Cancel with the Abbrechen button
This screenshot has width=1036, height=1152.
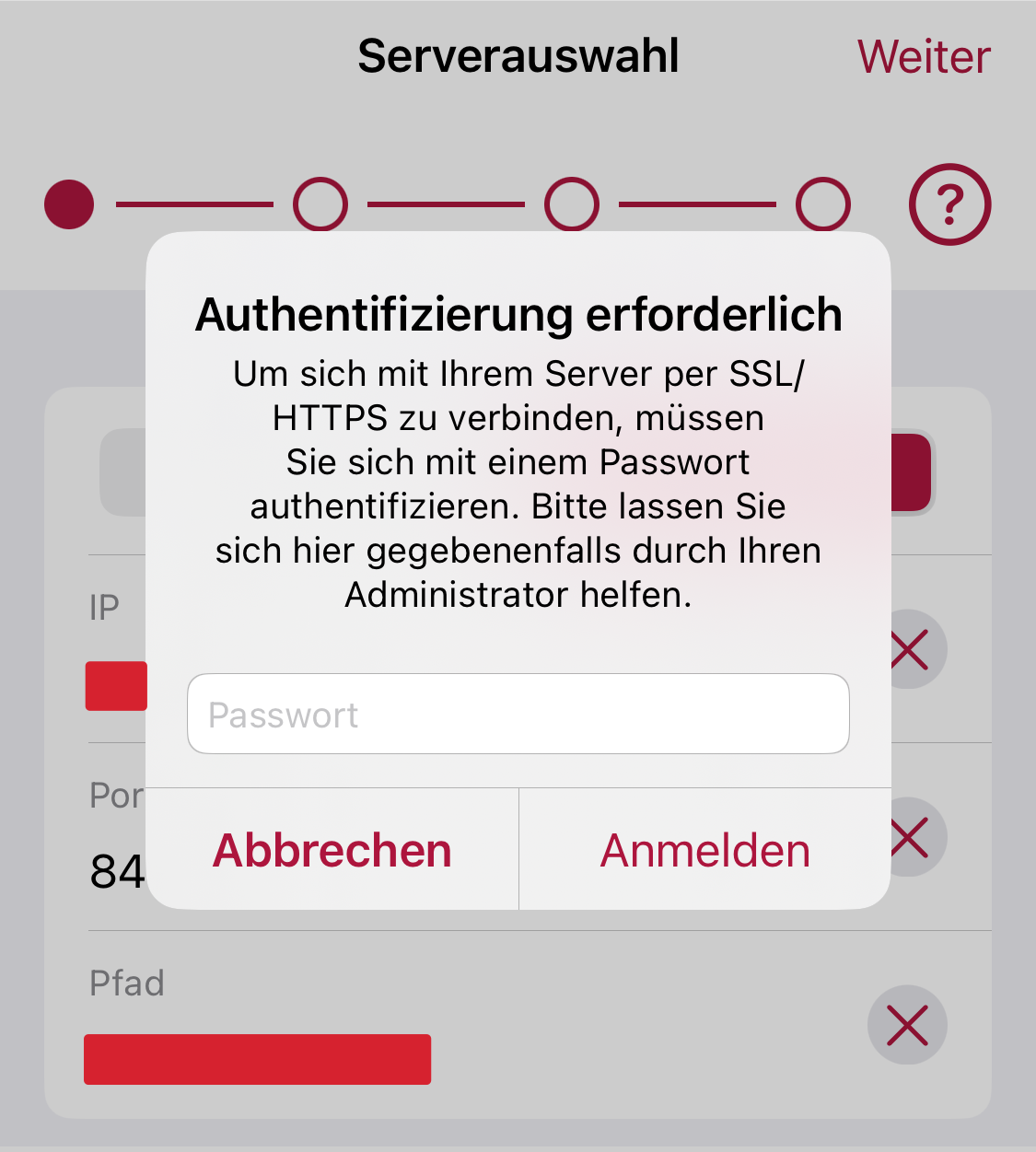pyautogui.click(x=332, y=850)
